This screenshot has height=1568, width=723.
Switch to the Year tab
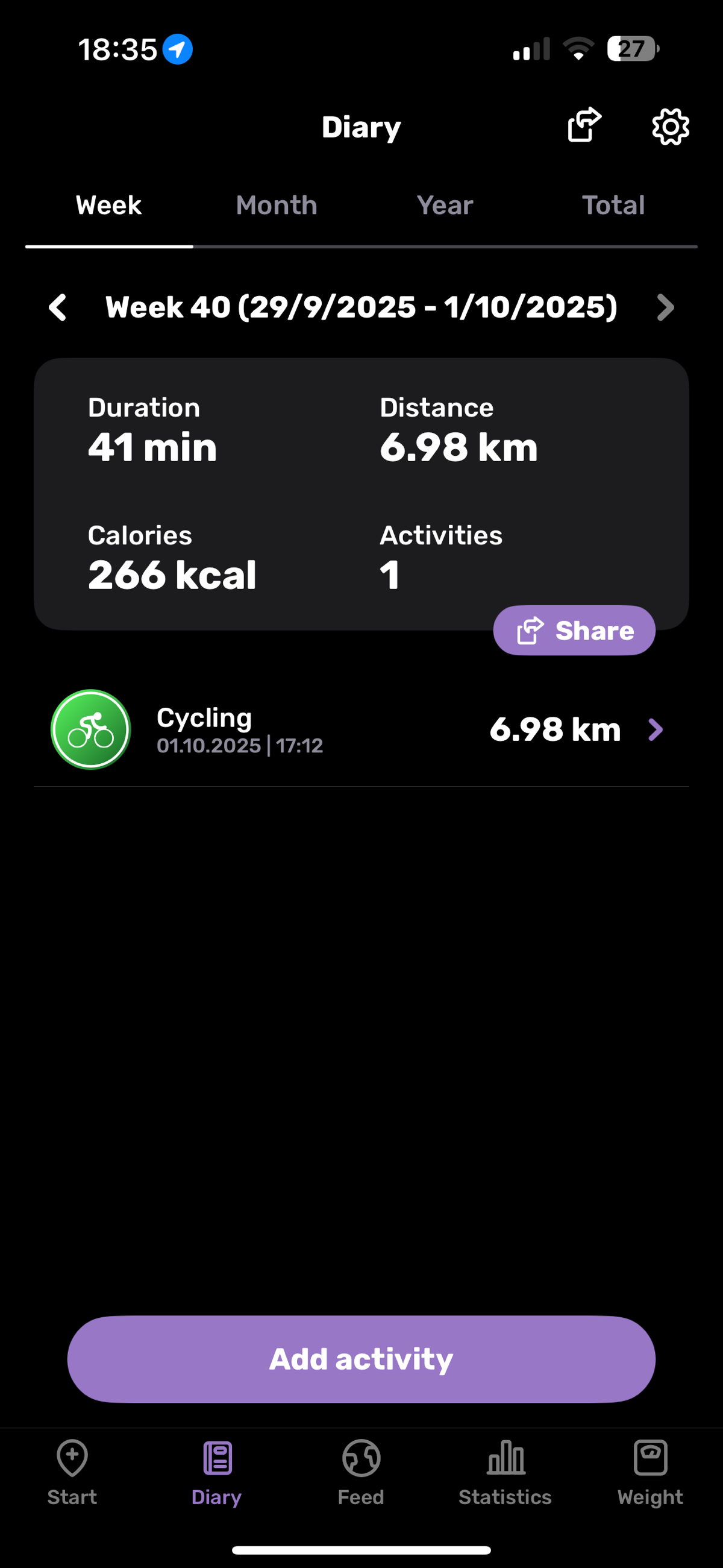tap(445, 206)
